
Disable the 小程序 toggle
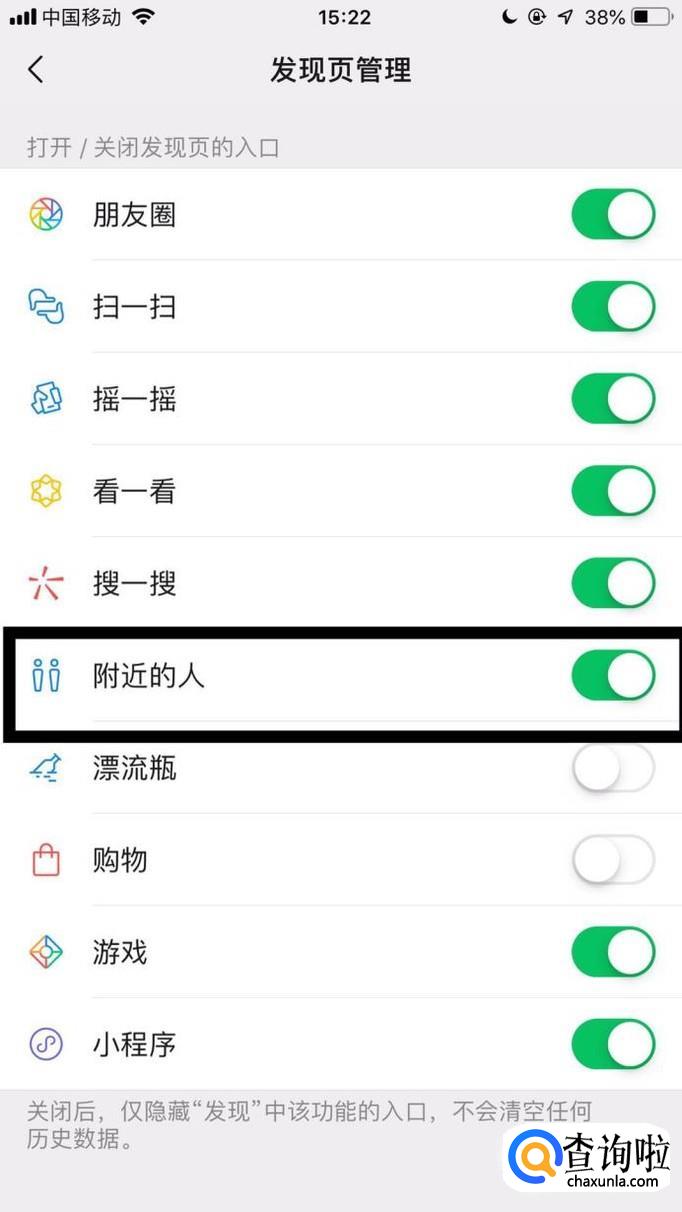[613, 1045]
